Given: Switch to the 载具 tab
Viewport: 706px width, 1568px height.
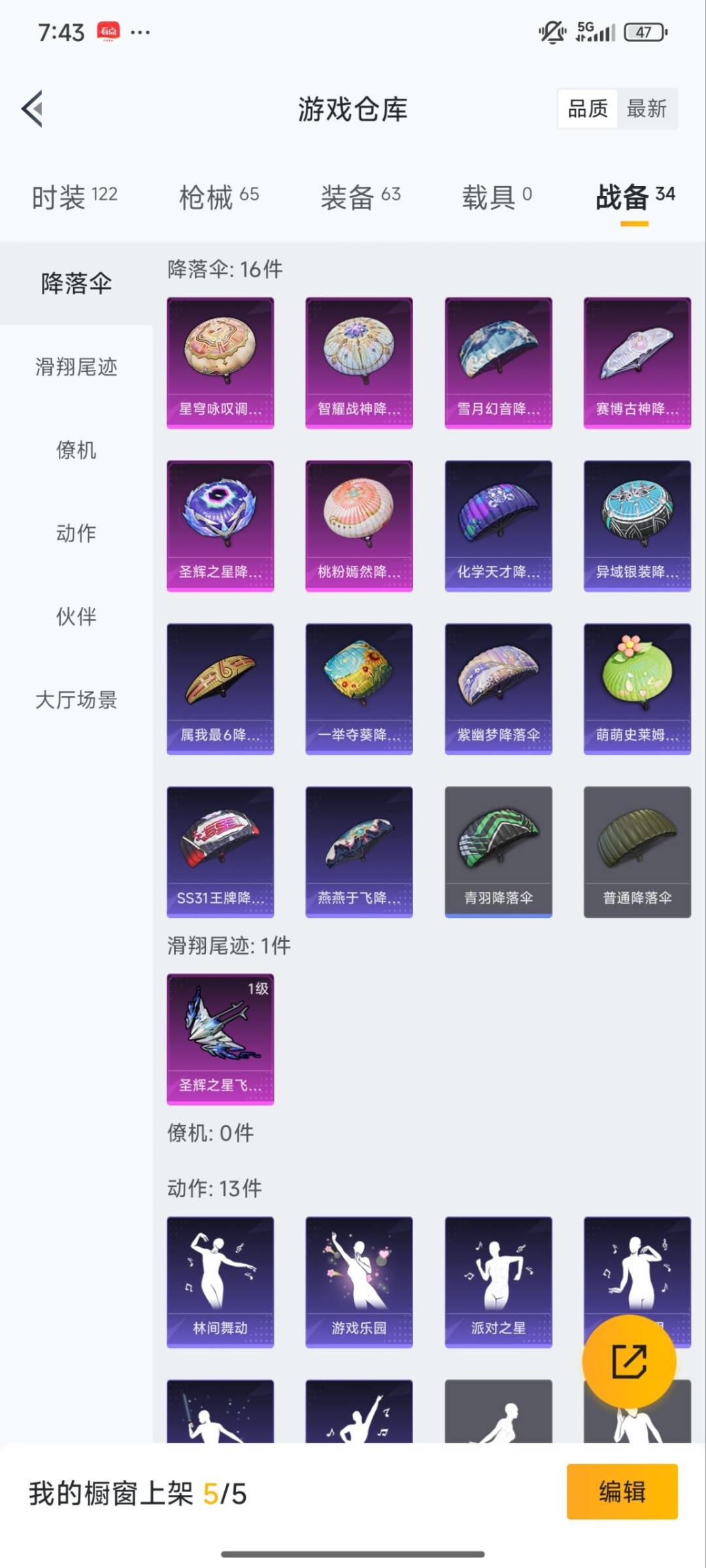Looking at the screenshot, I should pos(497,196).
